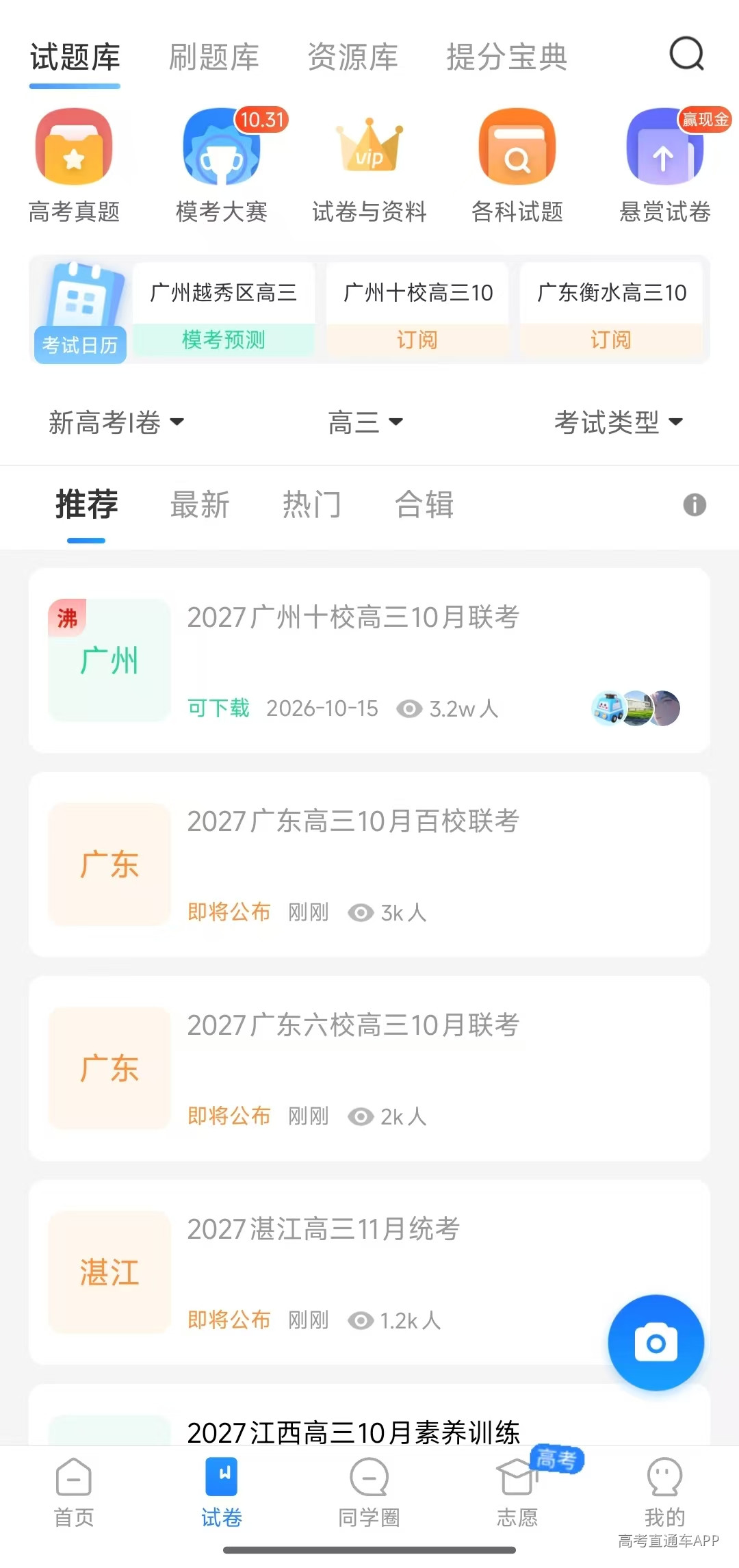Tap the floating camera button
The image size is (739, 1568).
pos(656,1342)
